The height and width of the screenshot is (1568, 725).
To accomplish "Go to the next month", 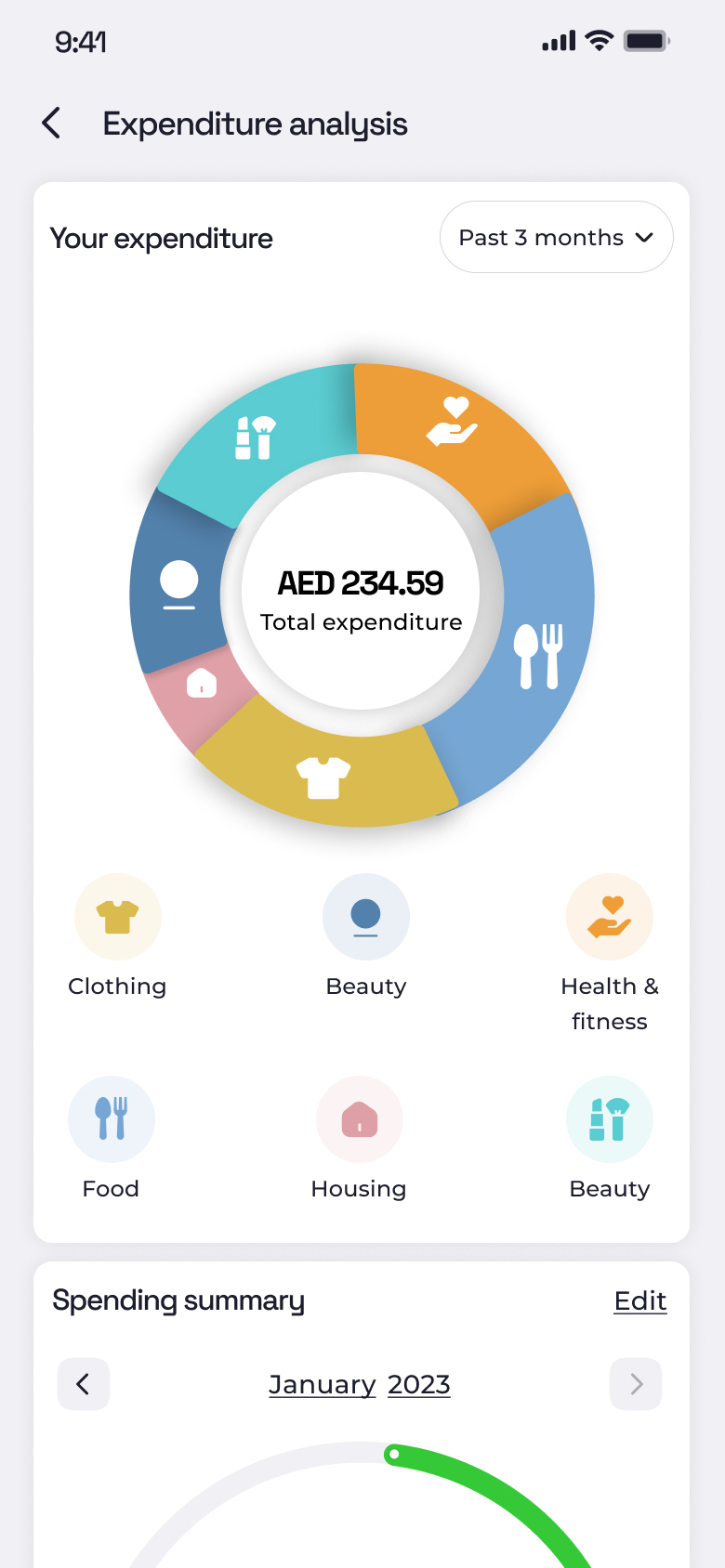I will click(x=636, y=1384).
